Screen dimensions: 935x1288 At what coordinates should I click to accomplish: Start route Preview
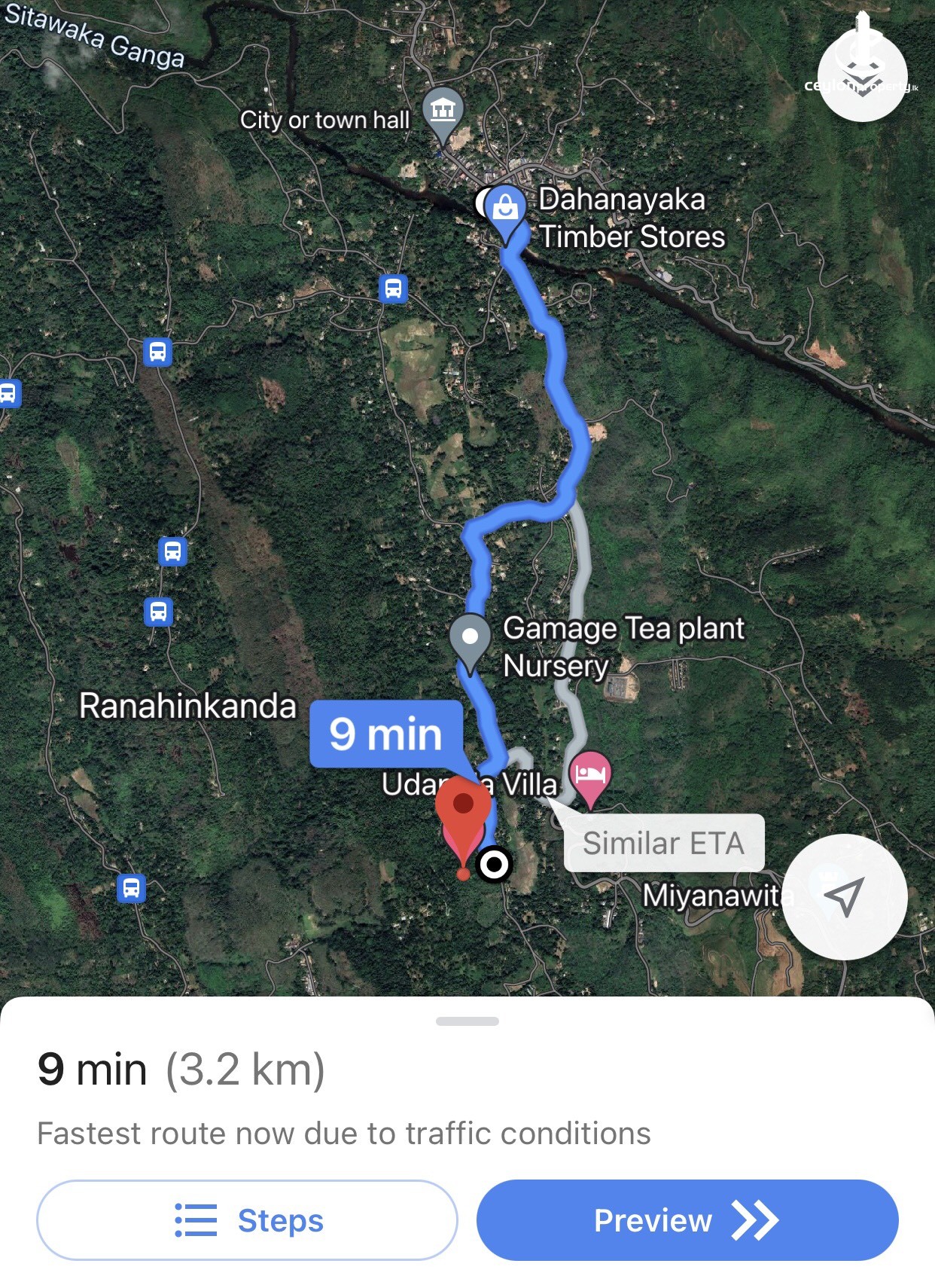coord(687,1219)
